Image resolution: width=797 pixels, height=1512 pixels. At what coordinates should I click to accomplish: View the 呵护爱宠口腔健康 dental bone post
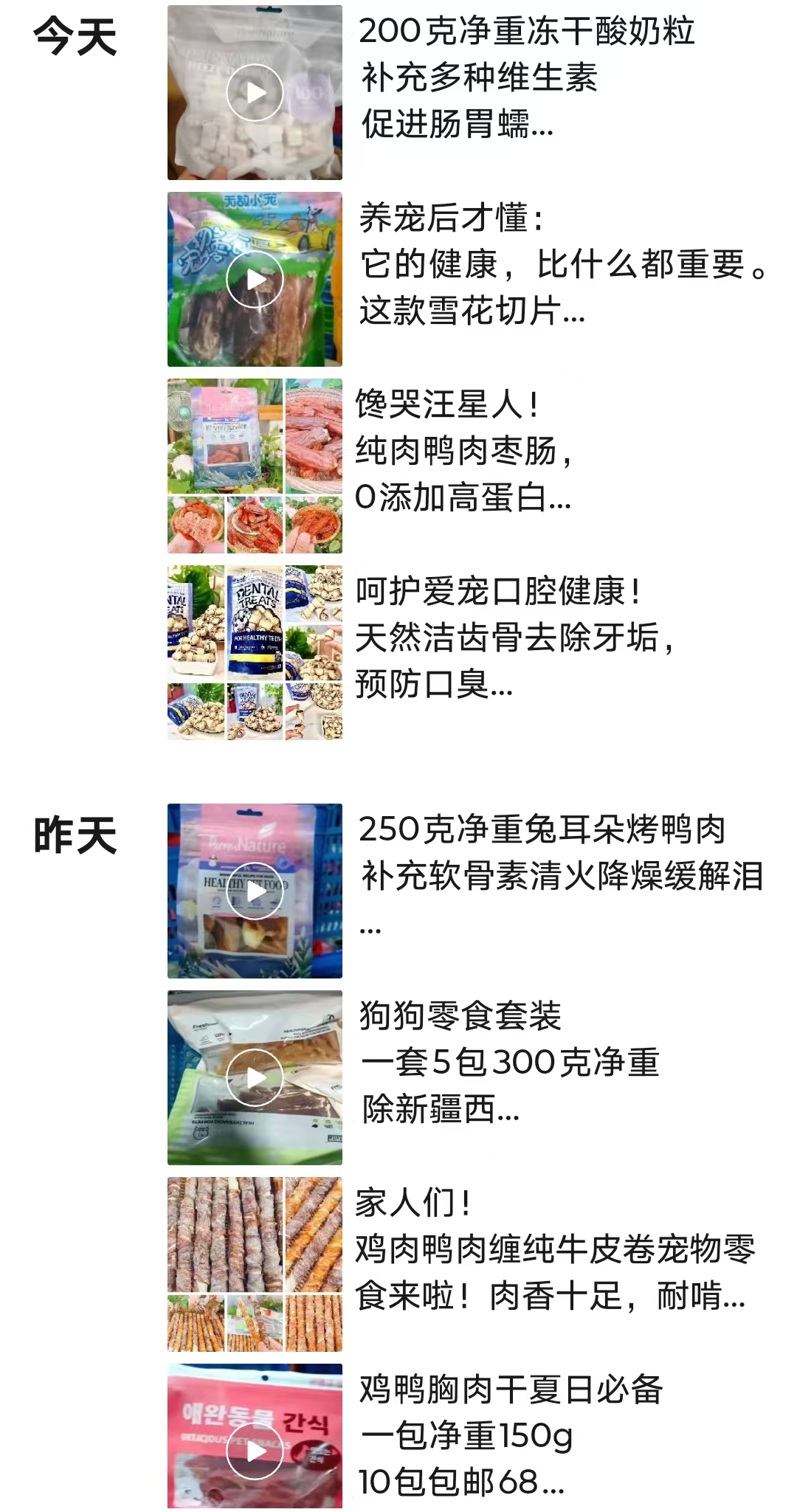[255, 653]
